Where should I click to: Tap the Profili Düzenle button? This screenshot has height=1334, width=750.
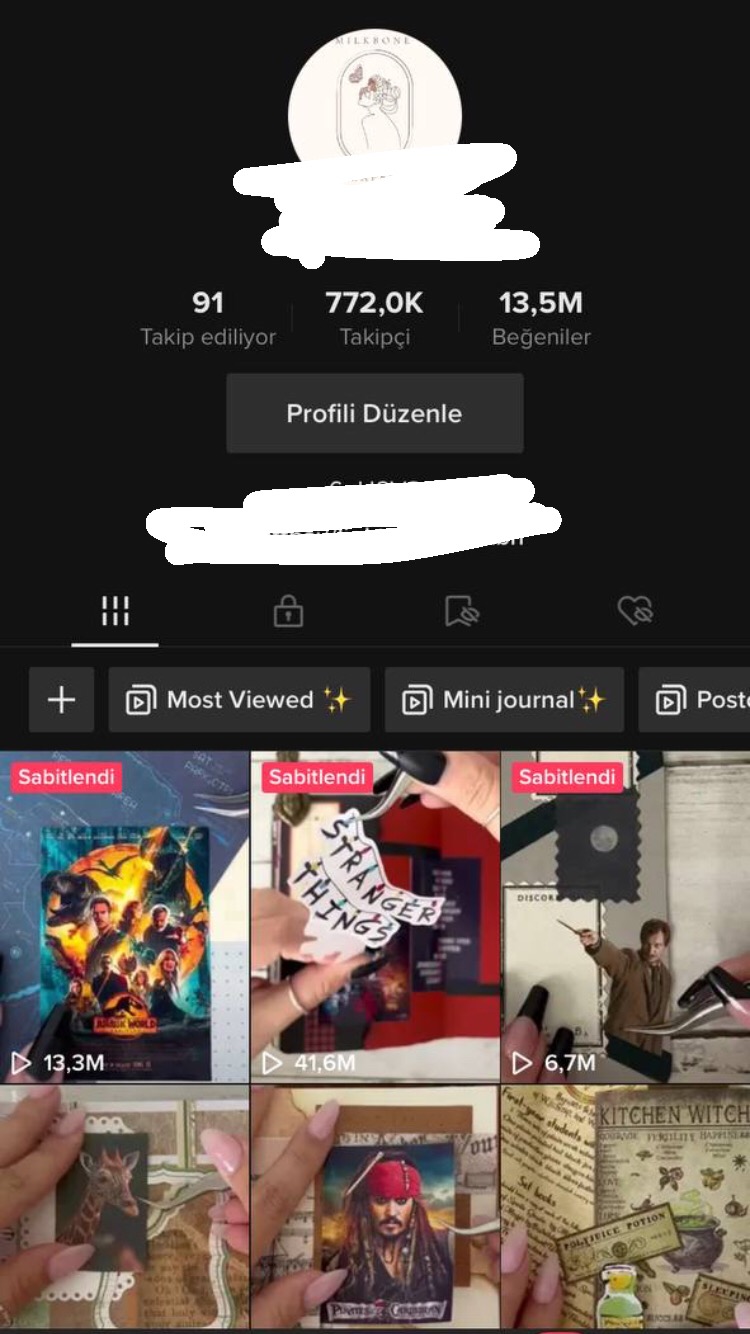pyautogui.click(x=374, y=413)
